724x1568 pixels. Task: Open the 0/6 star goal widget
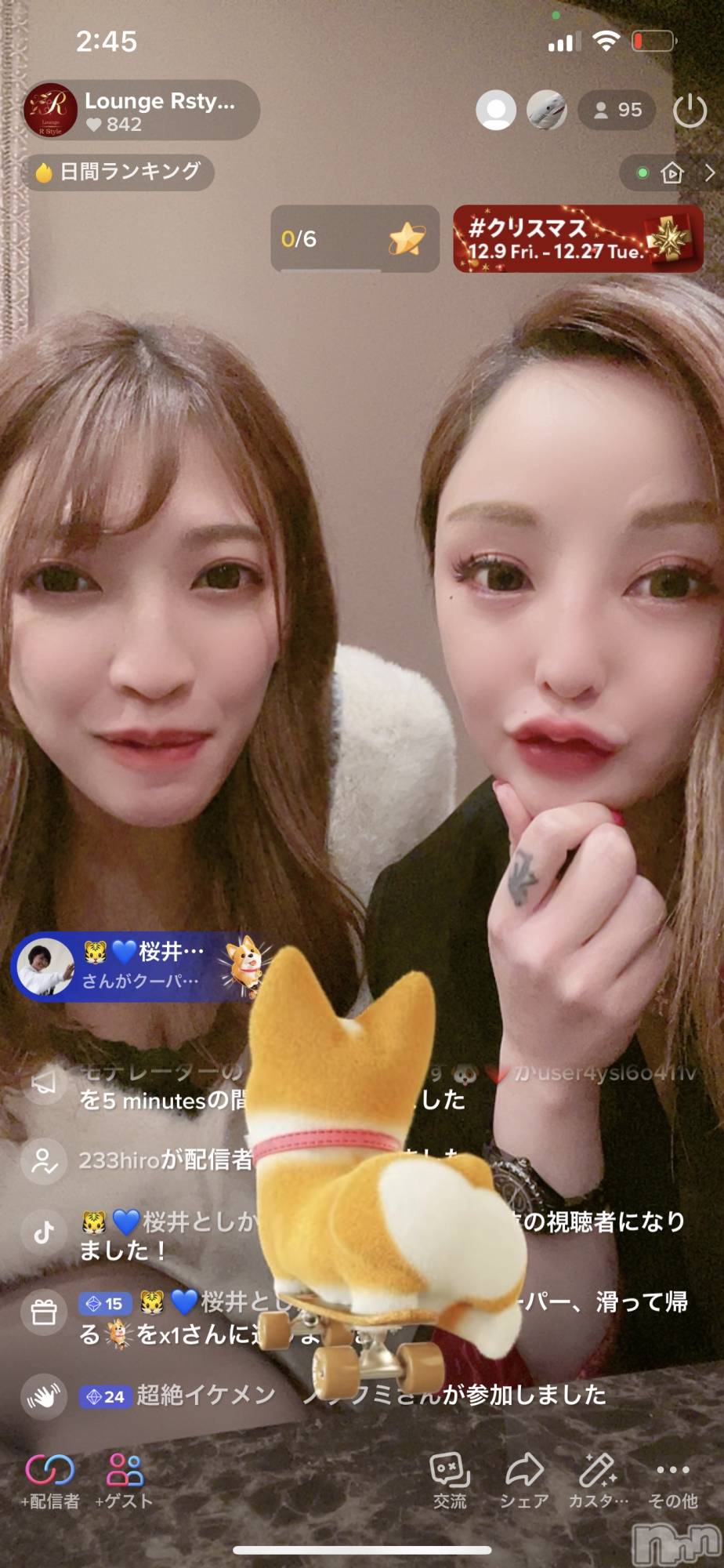[x=355, y=238]
